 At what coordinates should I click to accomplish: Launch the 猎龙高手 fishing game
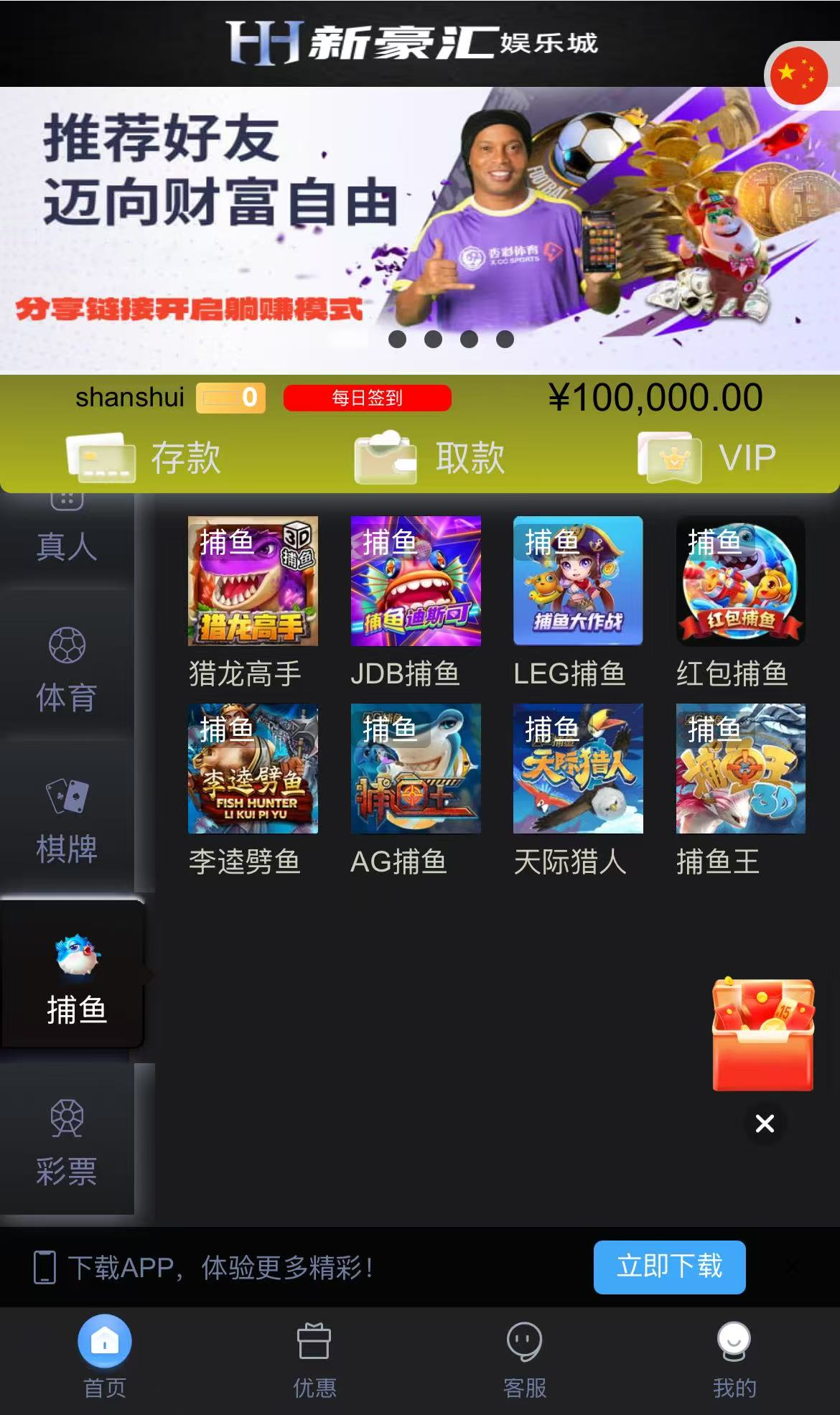click(x=253, y=582)
